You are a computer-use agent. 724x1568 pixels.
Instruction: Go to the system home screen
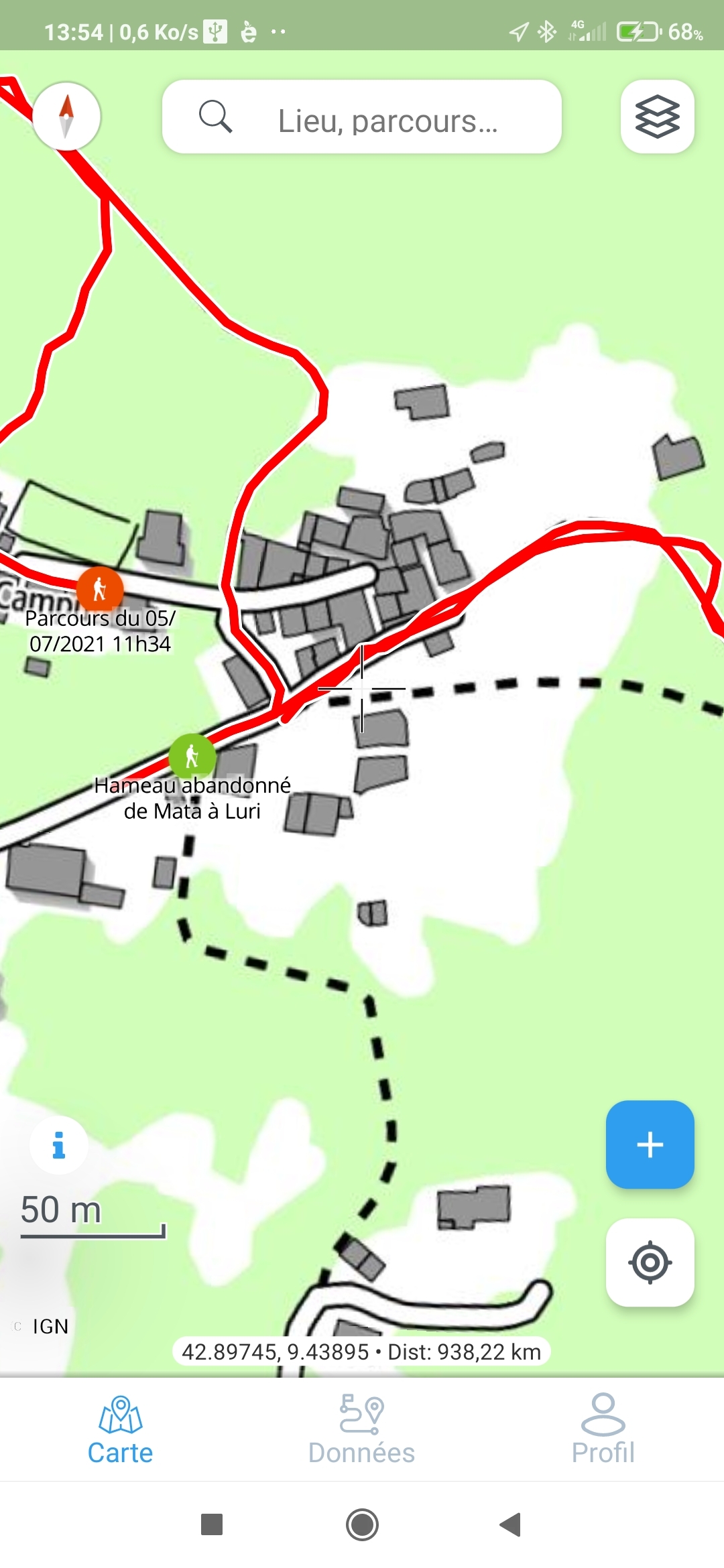362,1524
